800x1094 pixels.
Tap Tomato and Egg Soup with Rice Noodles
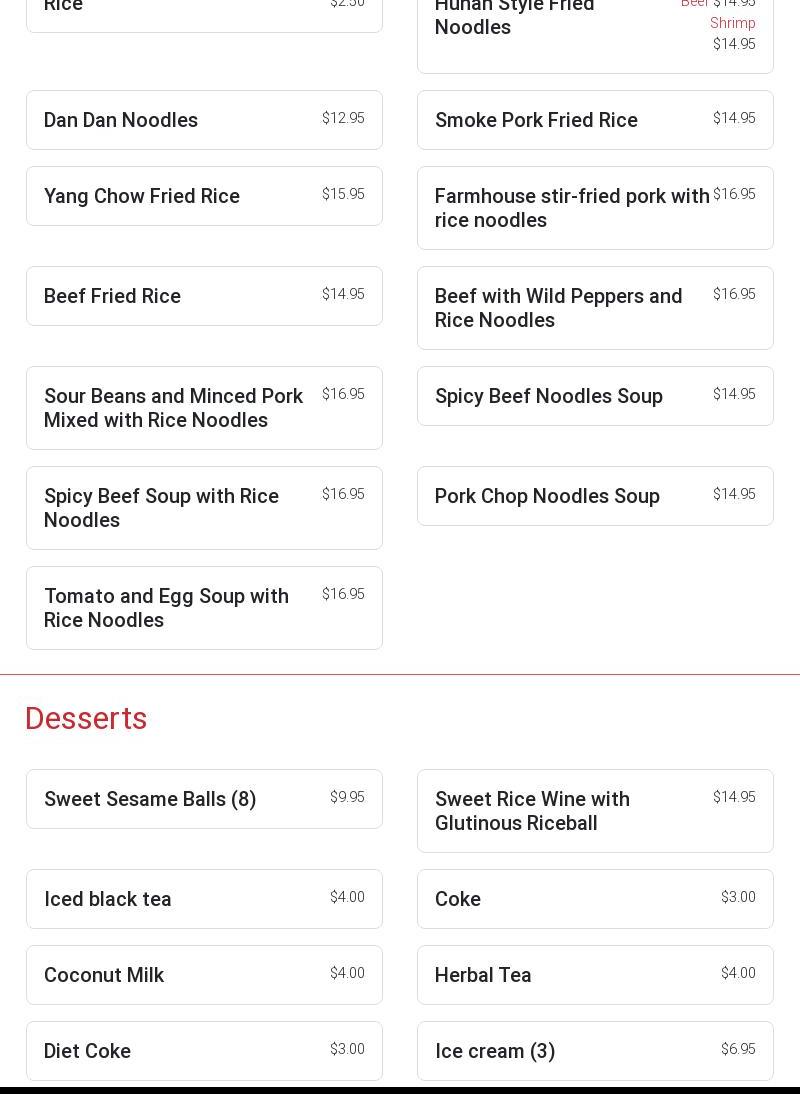pos(204,608)
